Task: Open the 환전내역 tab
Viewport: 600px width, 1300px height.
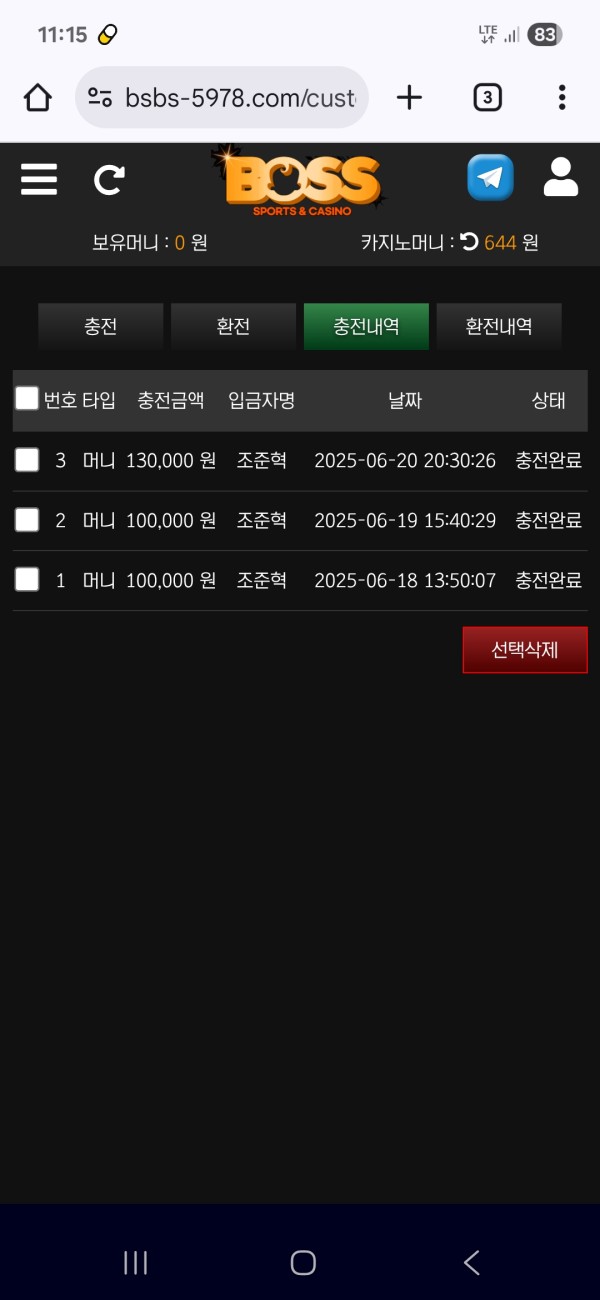Action: (499, 326)
